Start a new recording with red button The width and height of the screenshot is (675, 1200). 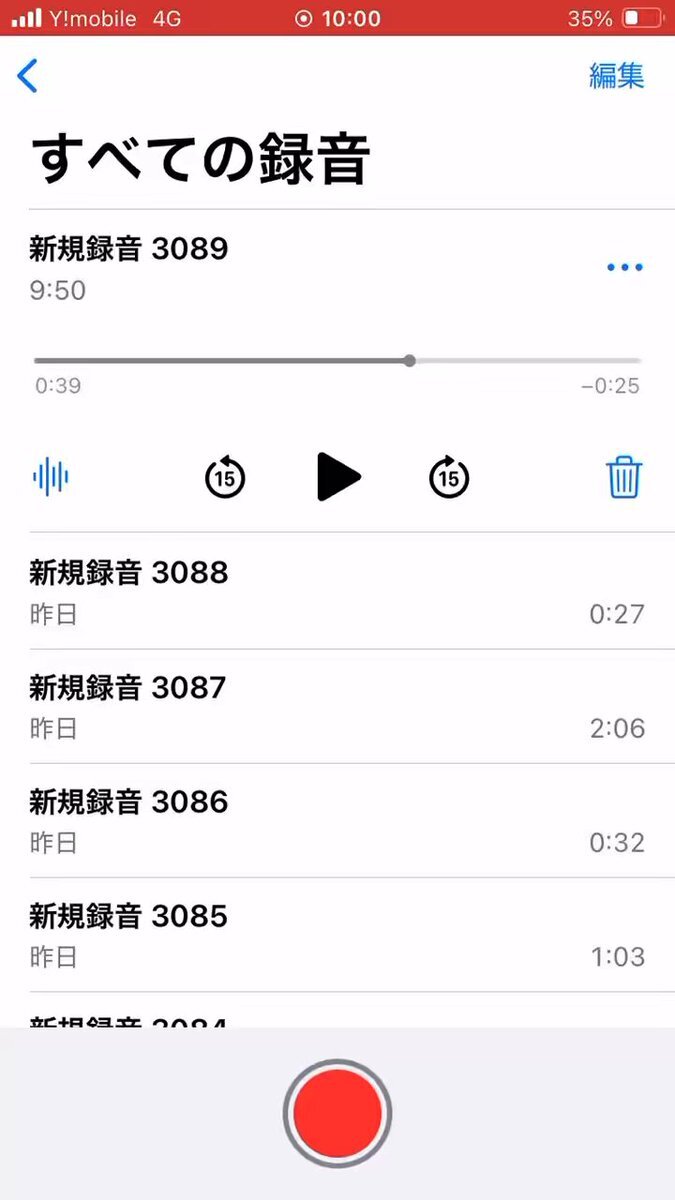click(337, 1113)
